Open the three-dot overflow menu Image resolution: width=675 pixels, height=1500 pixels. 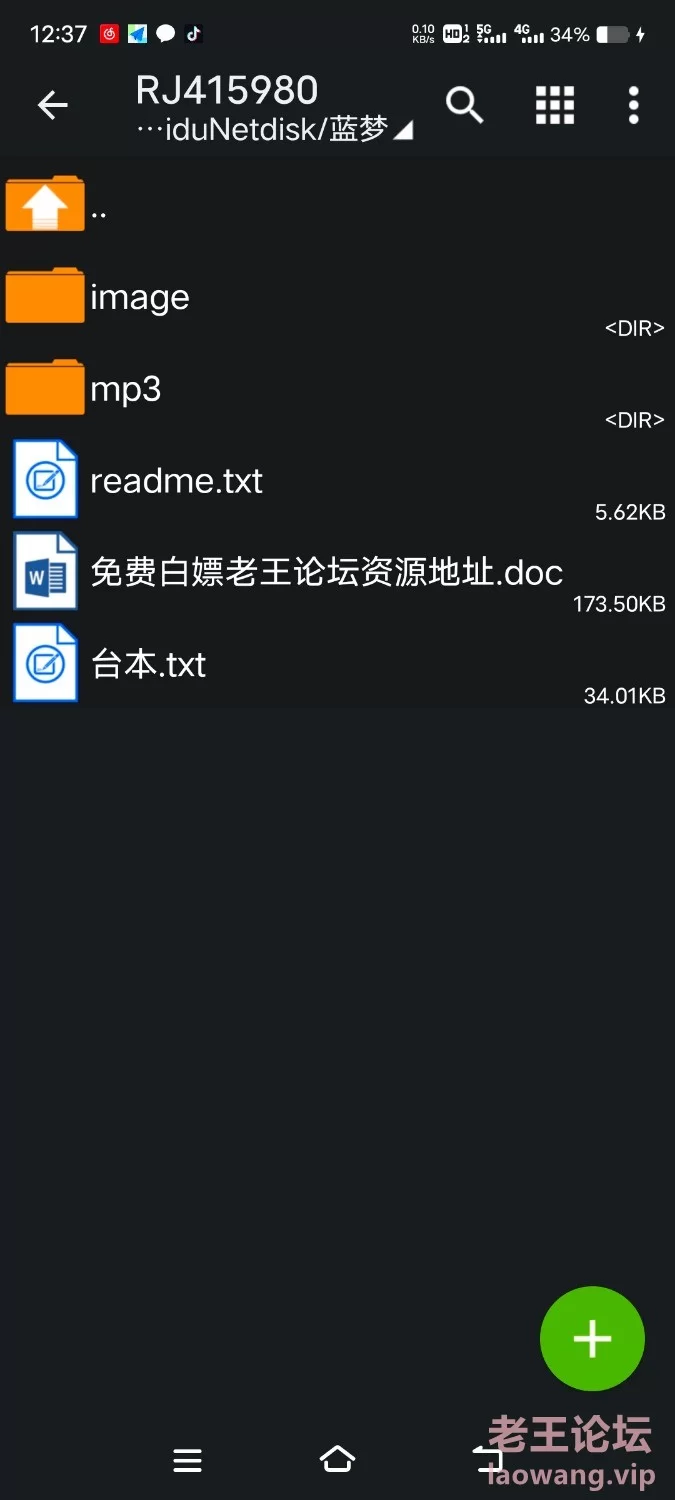pos(633,105)
